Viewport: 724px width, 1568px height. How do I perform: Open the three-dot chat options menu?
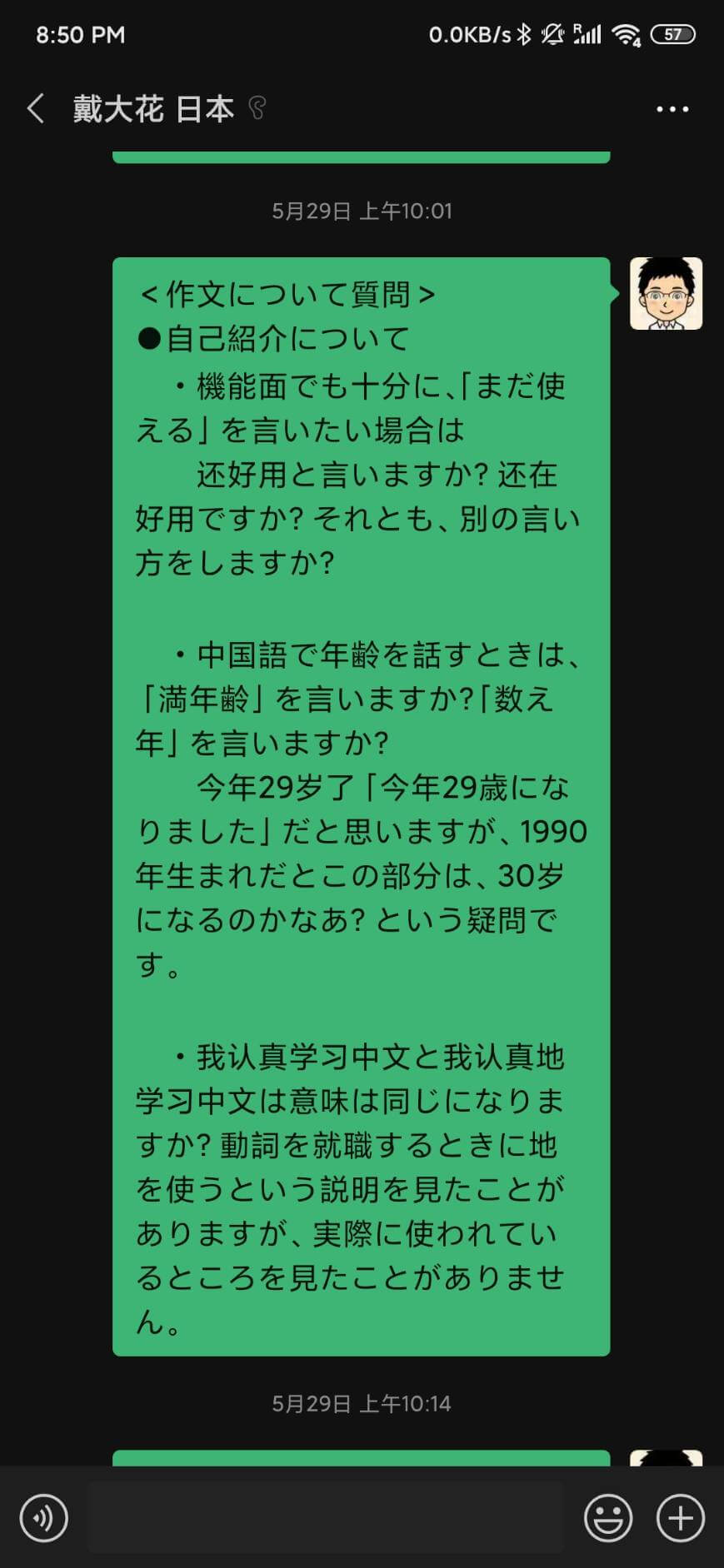coord(672,109)
